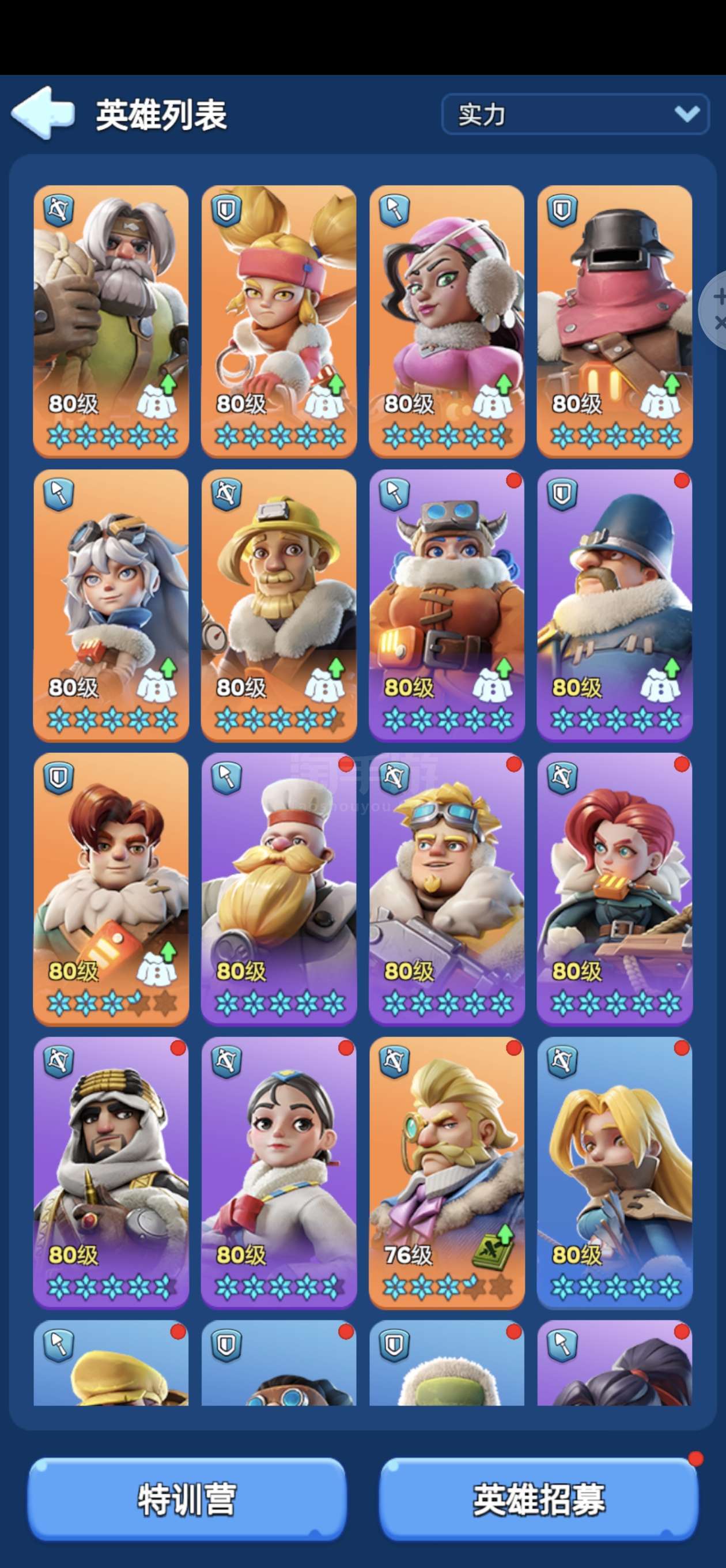This screenshot has height=1568, width=726.
Task: Open the long blonde hair masked hero card
Action: (x=615, y=1172)
